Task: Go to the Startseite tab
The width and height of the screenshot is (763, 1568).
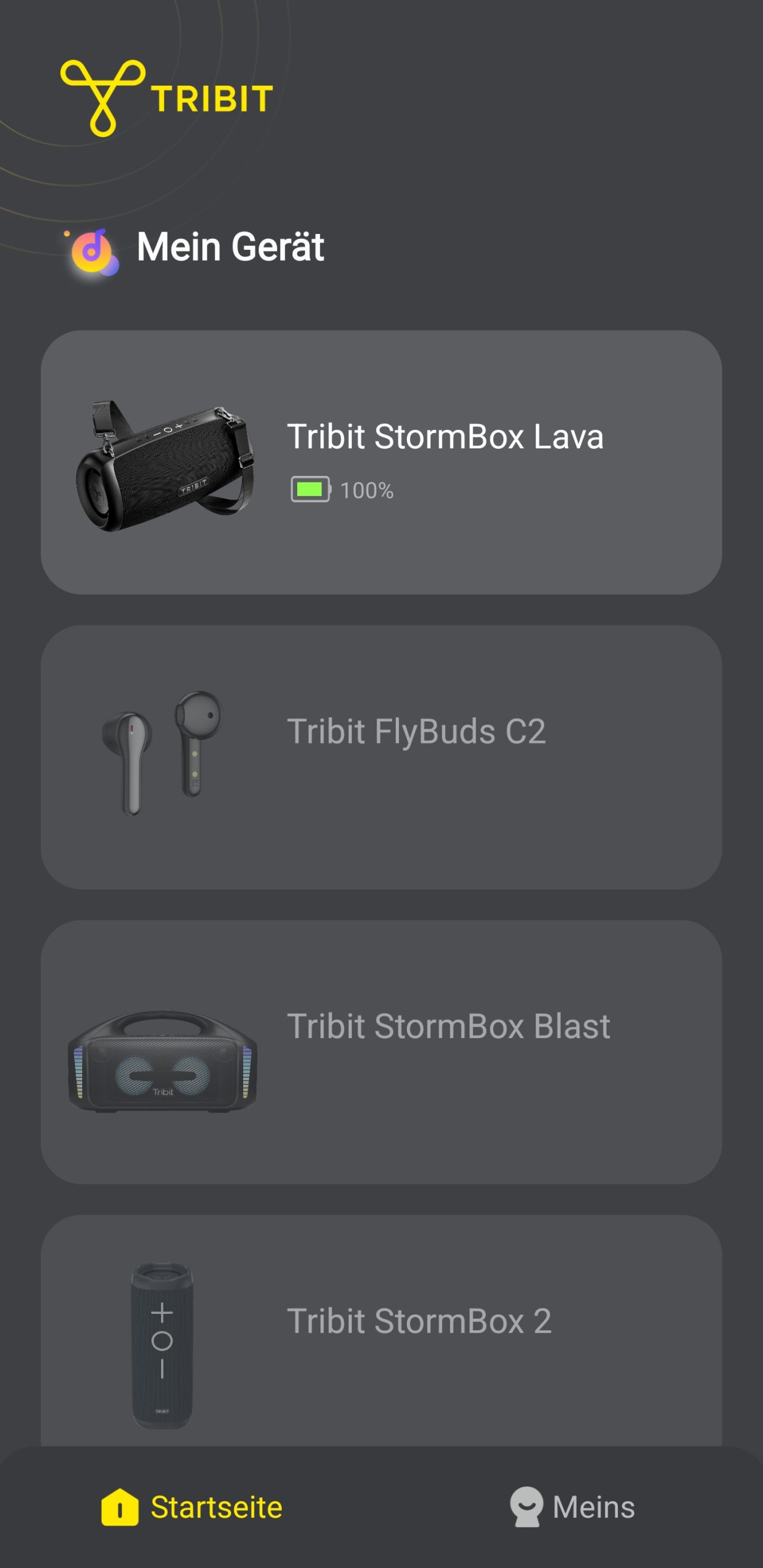Action: [192, 1507]
